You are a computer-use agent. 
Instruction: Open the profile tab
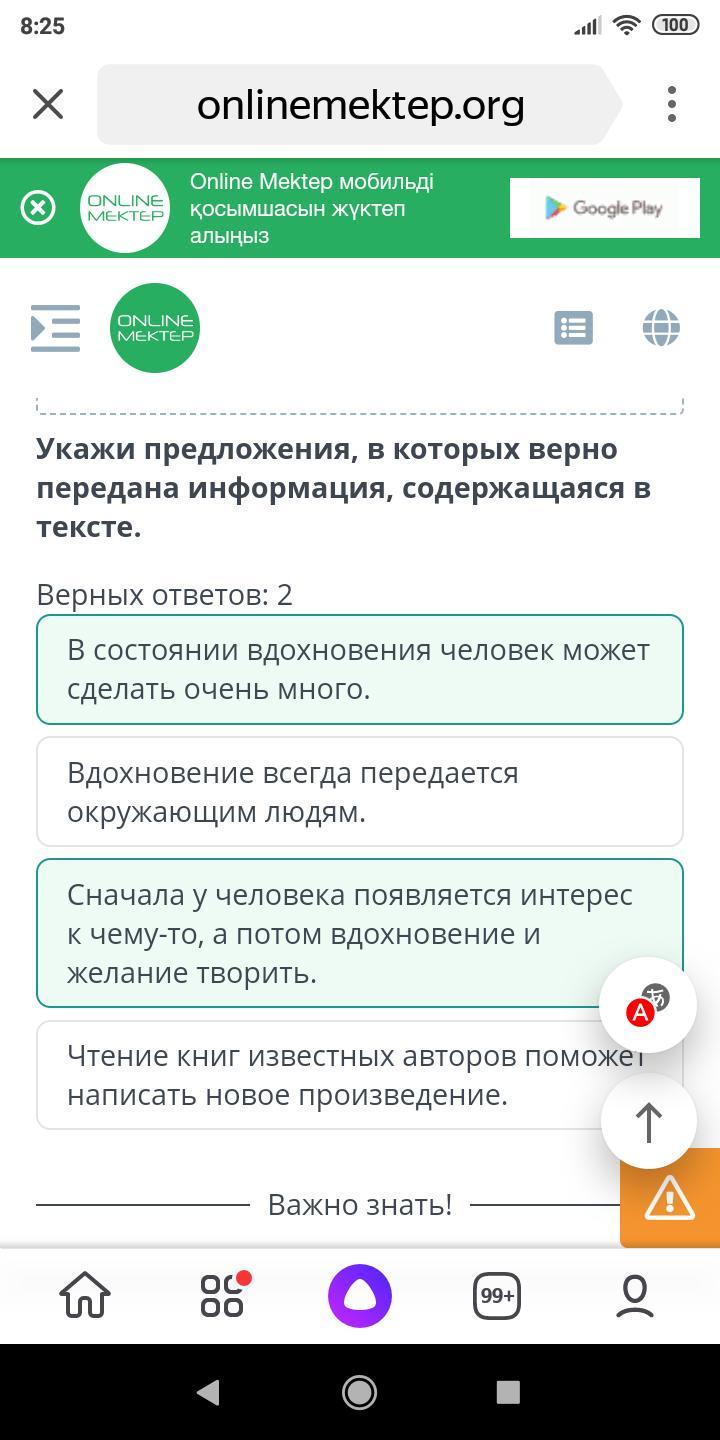(x=634, y=1295)
